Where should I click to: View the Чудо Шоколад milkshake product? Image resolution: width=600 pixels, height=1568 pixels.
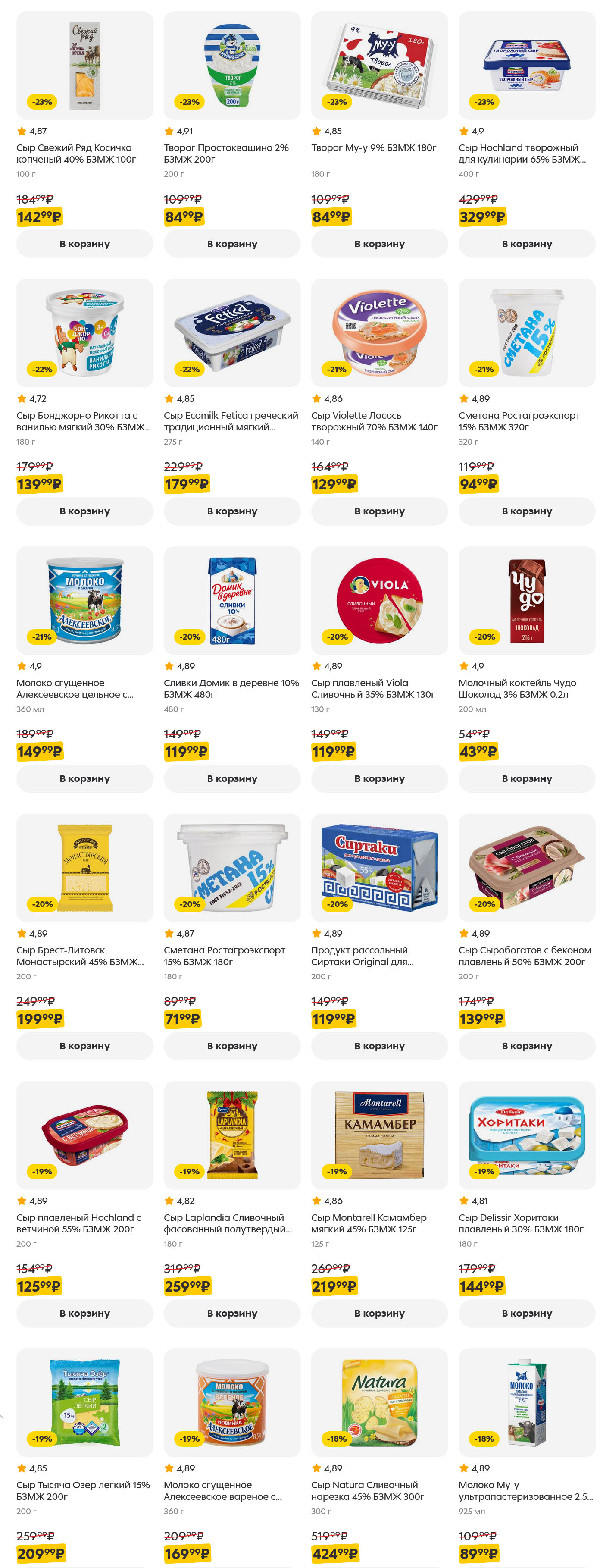[x=526, y=600]
